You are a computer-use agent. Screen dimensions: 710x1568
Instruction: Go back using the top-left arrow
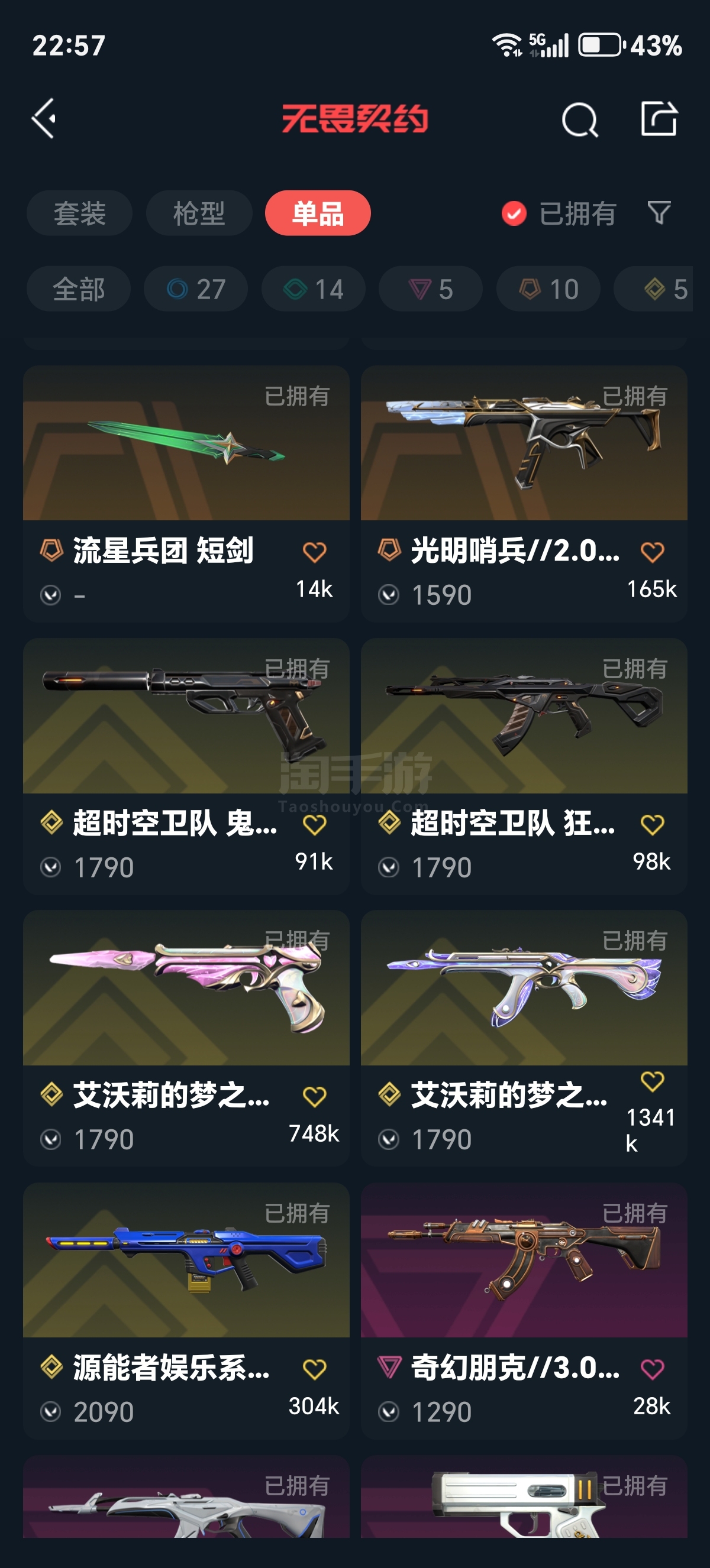44,119
